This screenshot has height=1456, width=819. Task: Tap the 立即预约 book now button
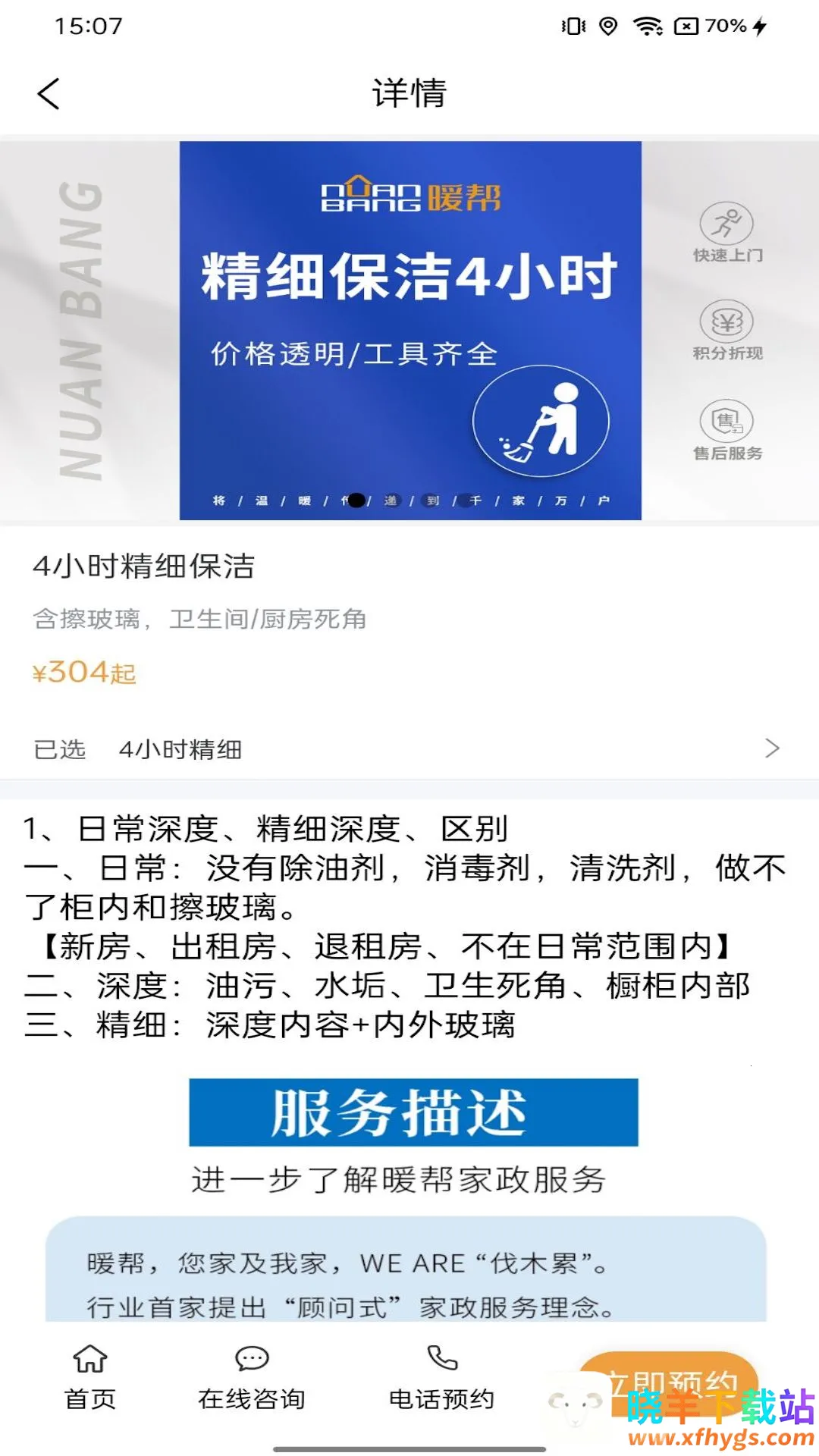click(669, 1382)
